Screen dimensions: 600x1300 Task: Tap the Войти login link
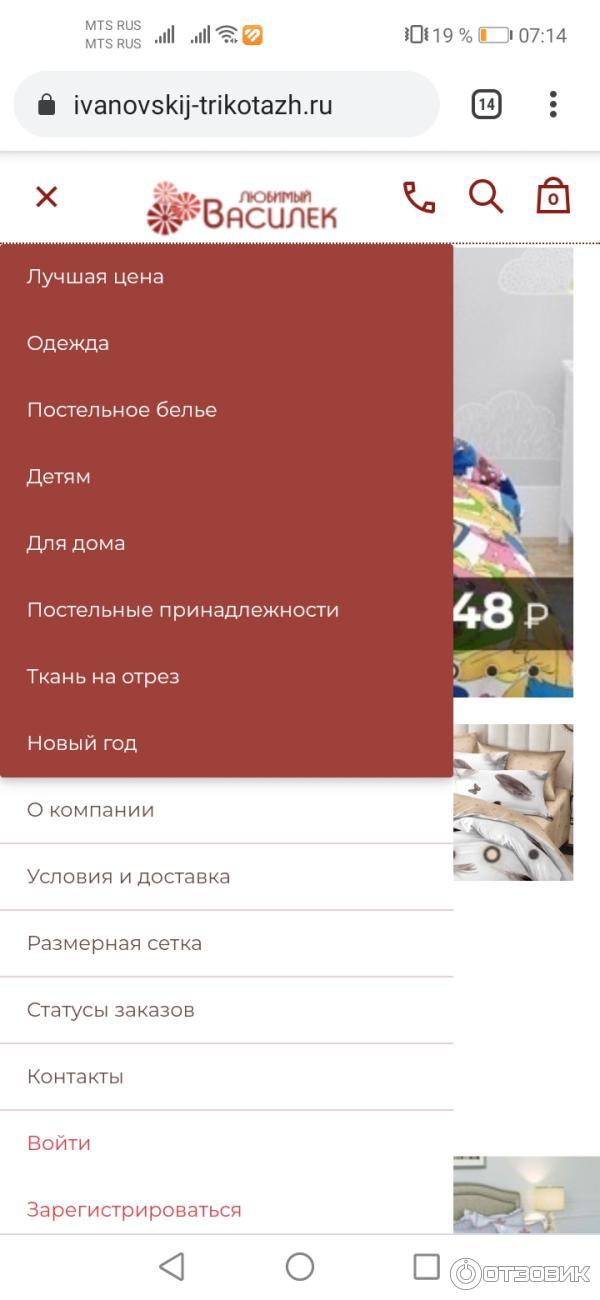pos(59,1143)
